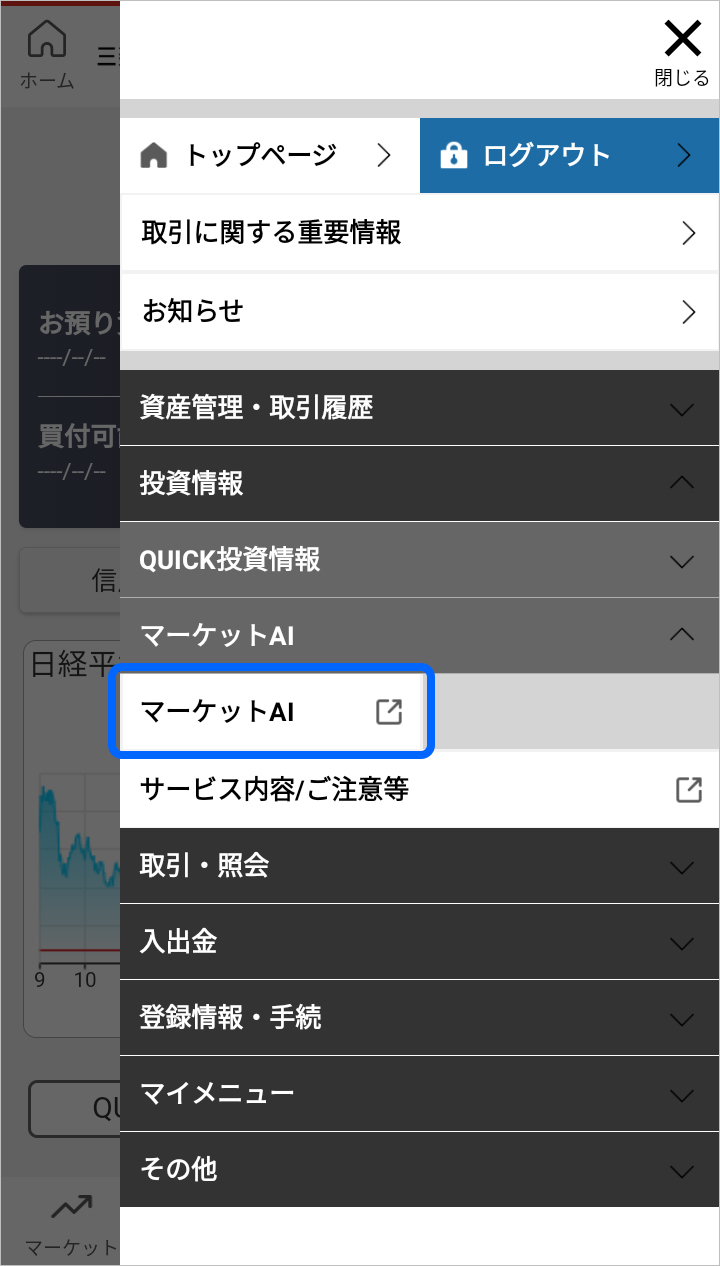Image resolution: width=720 pixels, height=1266 pixels.
Task: Expand QUICK投資情報 submenu
Action: point(420,560)
